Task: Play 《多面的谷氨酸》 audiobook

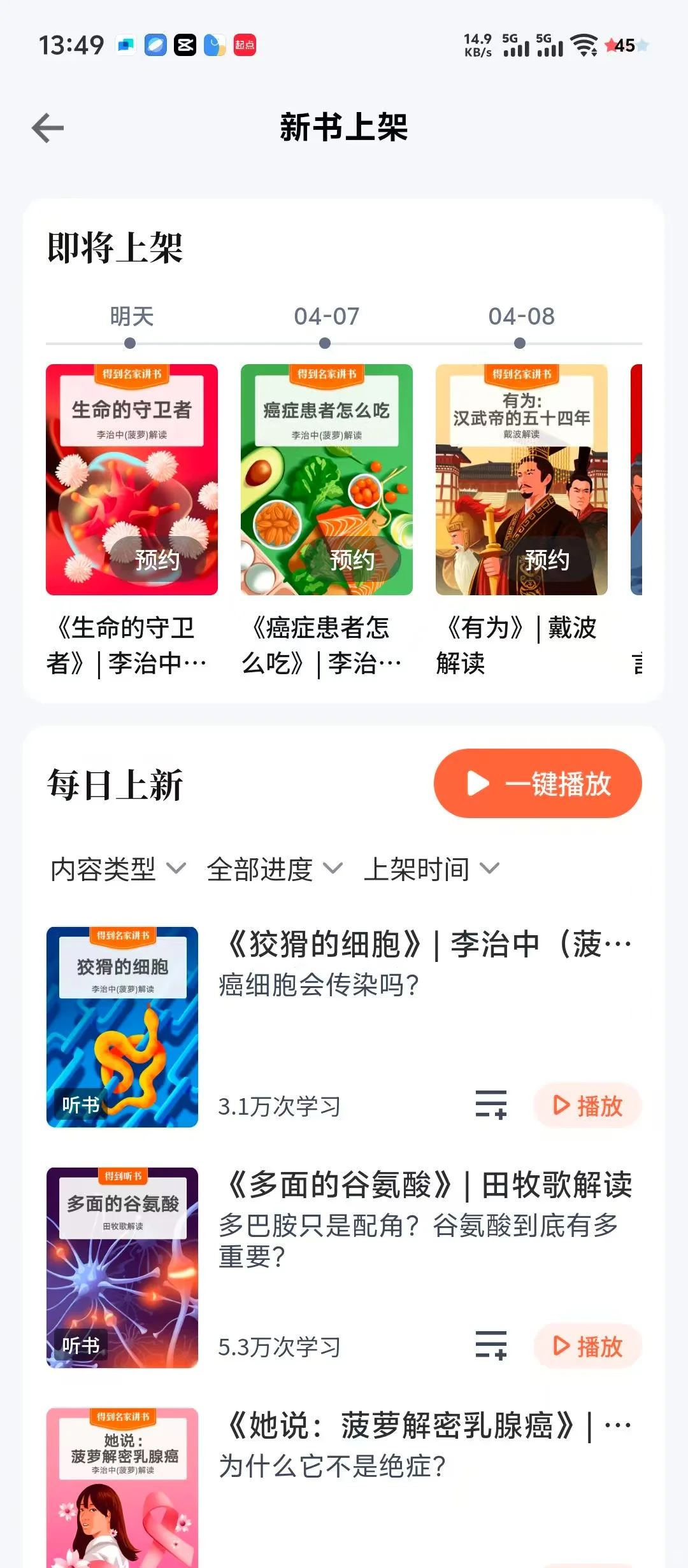Action: (x=587, y=1346)
